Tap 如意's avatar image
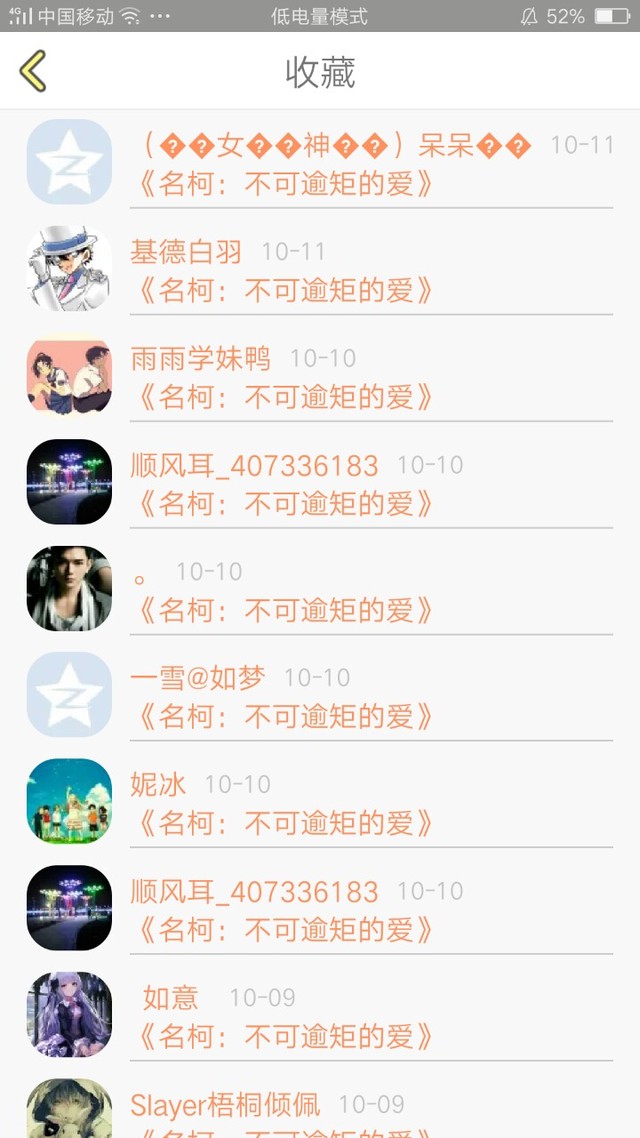The width and height of the screenshot is (640, 1138). (69, 1014)
